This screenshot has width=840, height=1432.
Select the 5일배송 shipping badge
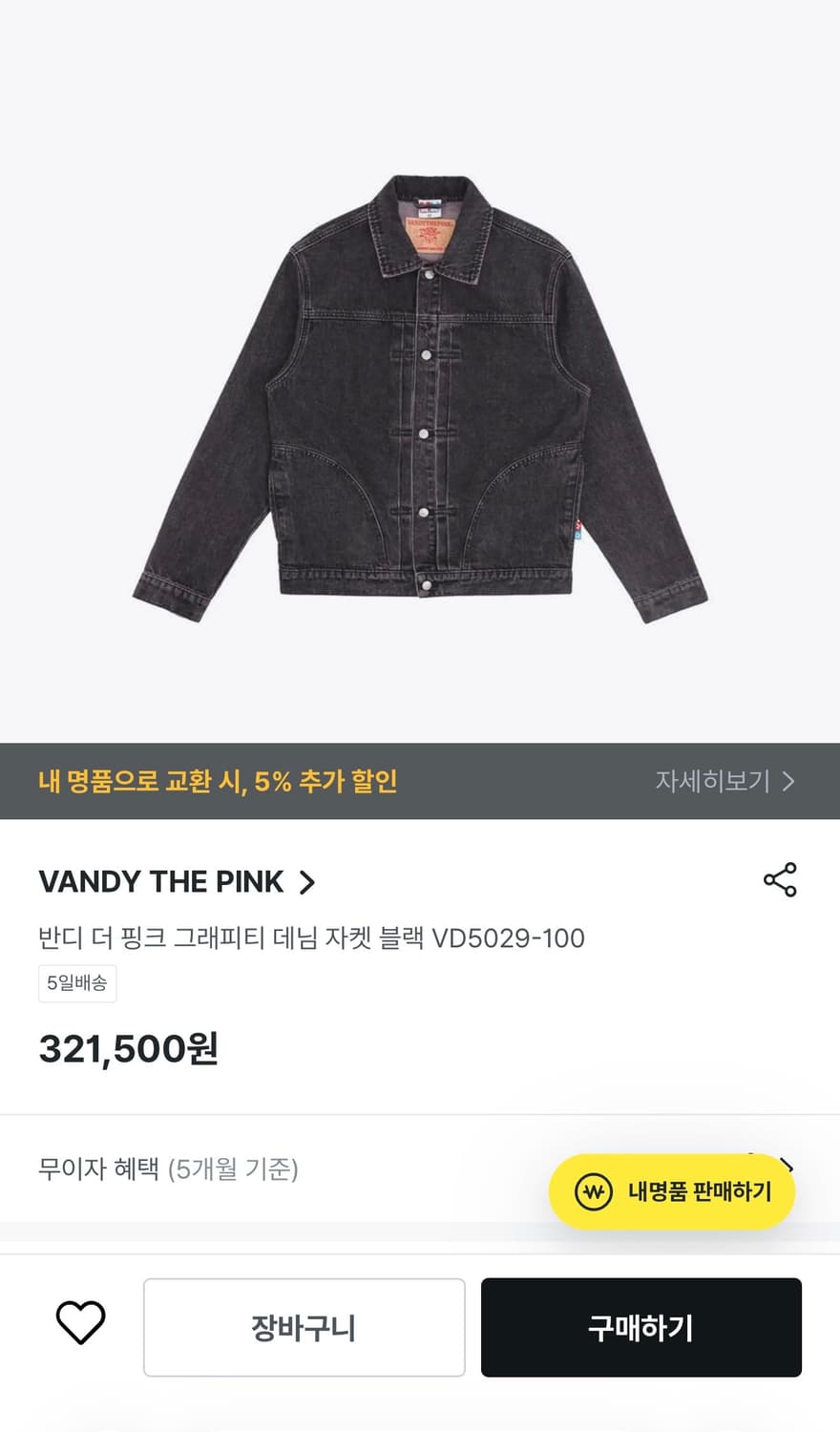(77, 983)
